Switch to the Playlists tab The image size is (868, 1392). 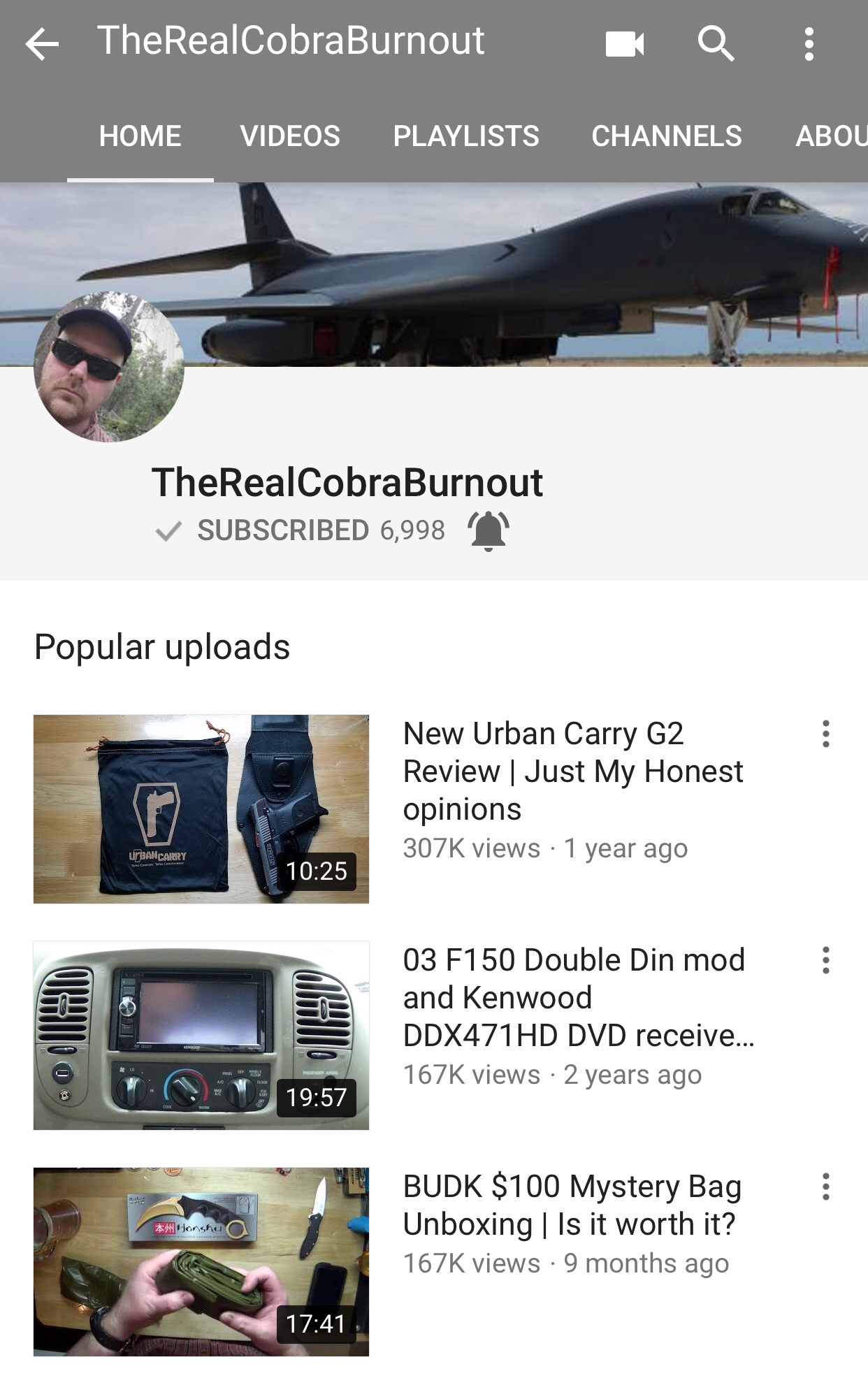[x=466, y=136]
